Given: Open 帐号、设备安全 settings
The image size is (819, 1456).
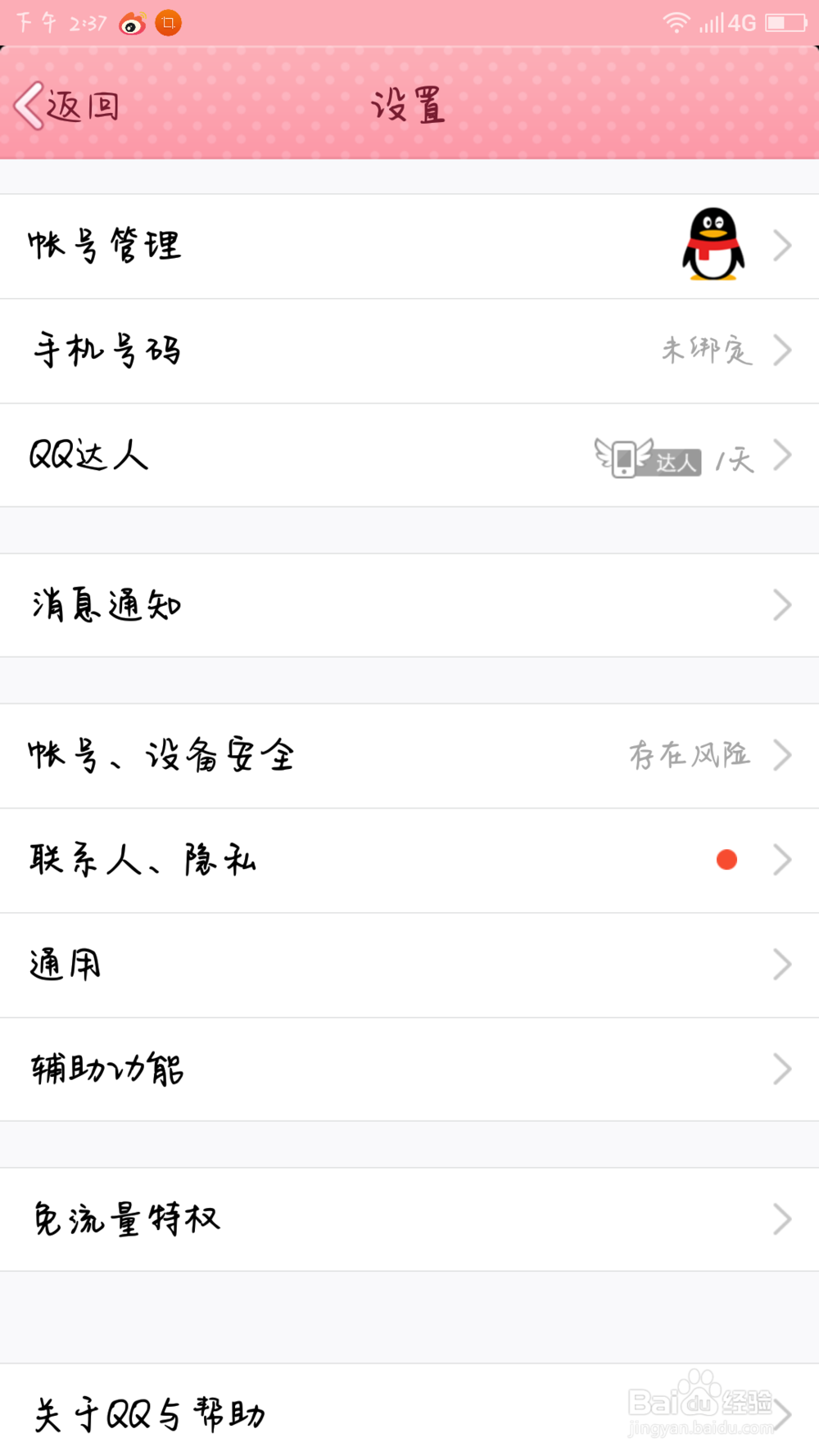Looking at the screenshot, I should point(409,756).
